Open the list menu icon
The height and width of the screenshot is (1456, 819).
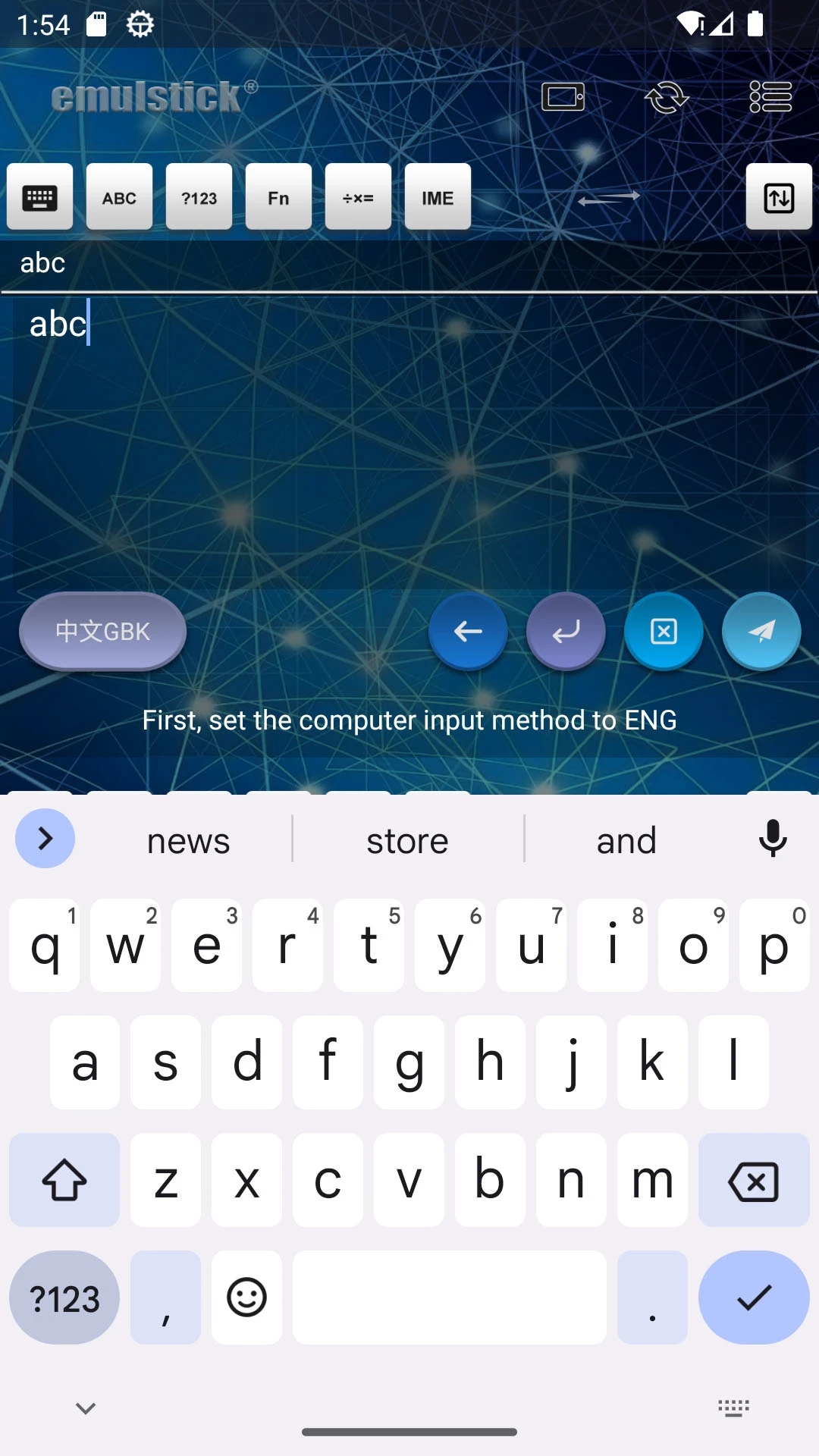pyautogui.click(x=770, y=97)
